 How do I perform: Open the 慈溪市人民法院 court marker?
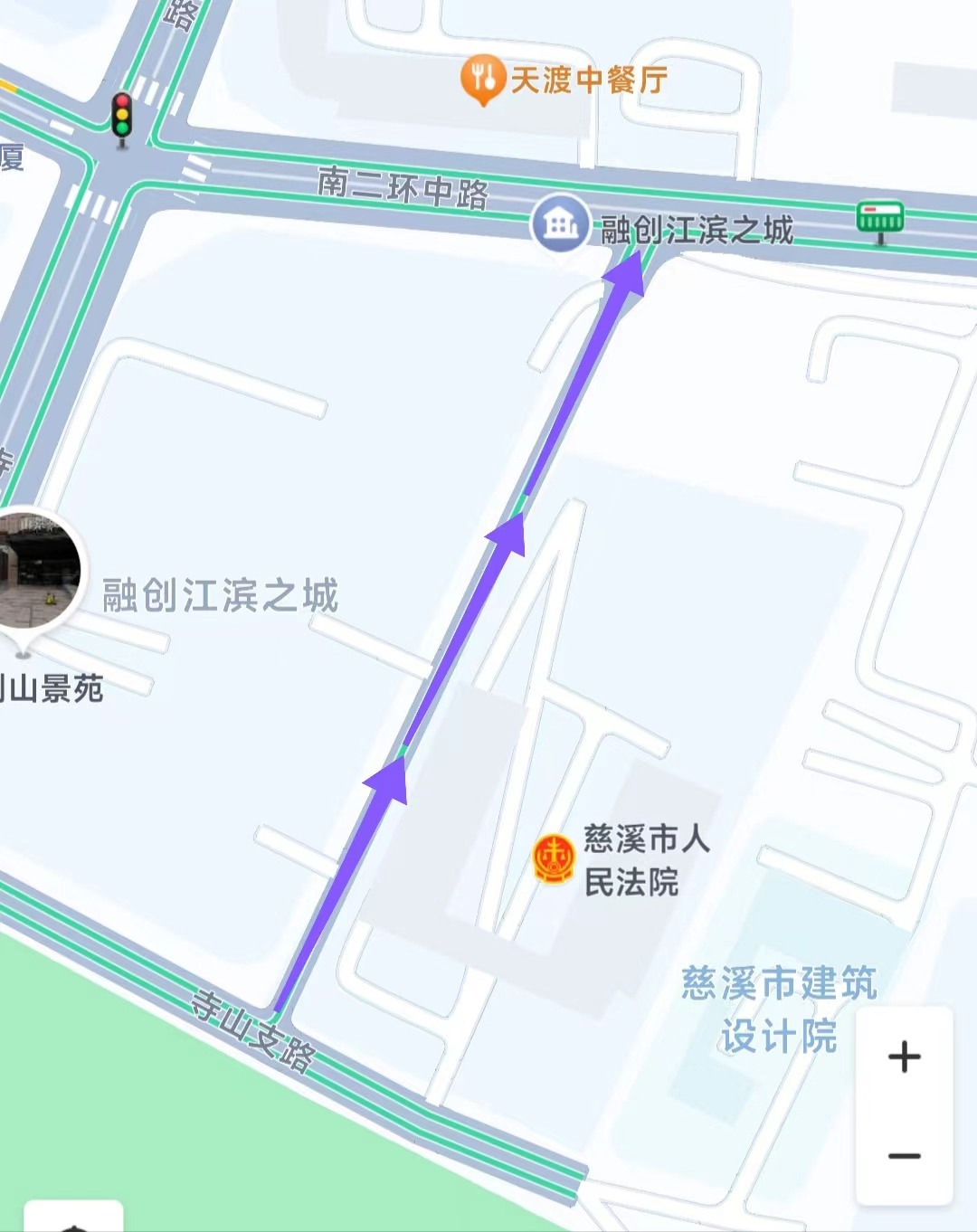(x=554, y=858)
